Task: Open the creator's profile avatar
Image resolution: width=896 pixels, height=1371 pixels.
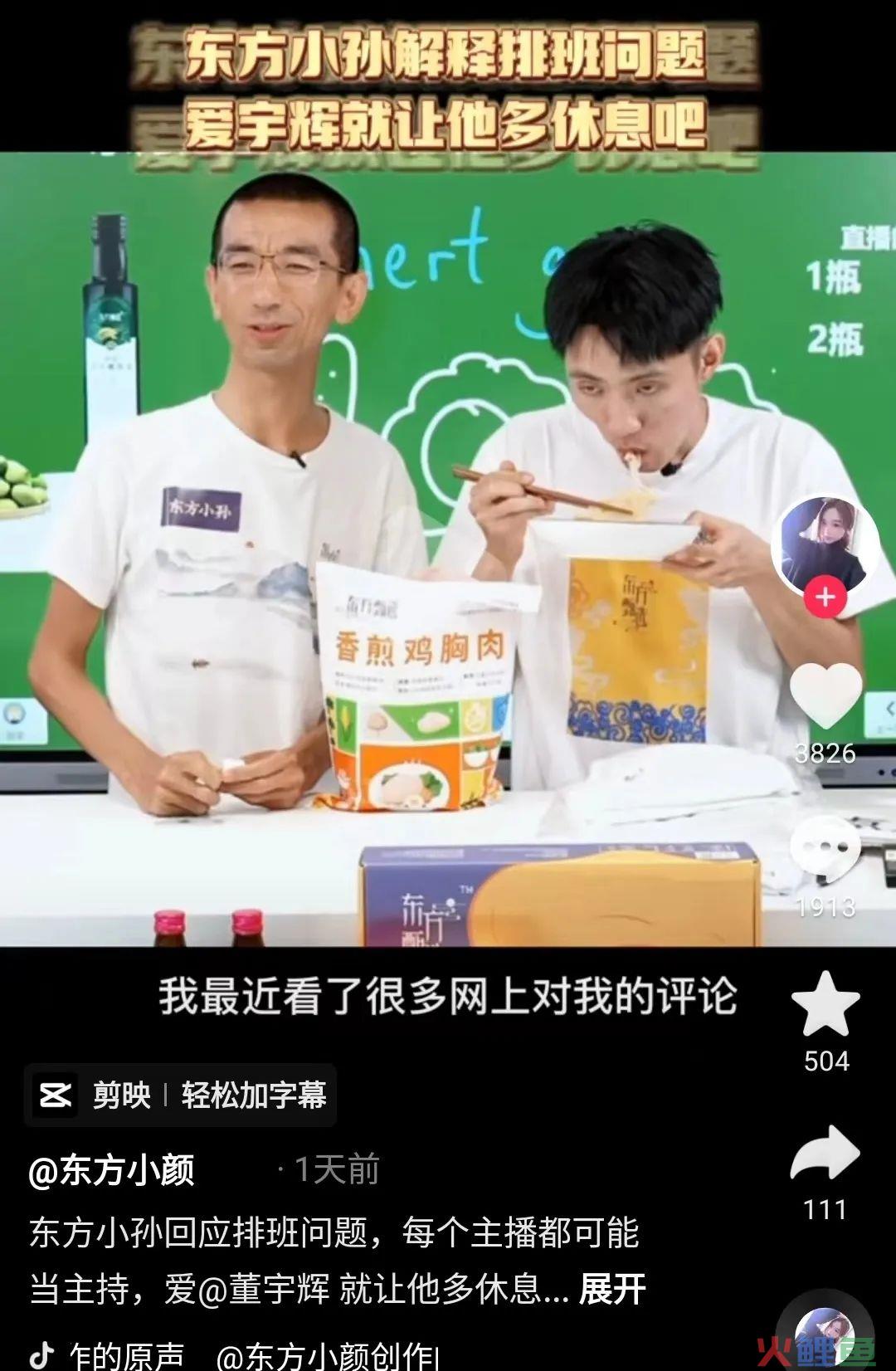Action: tap(825, 544)
